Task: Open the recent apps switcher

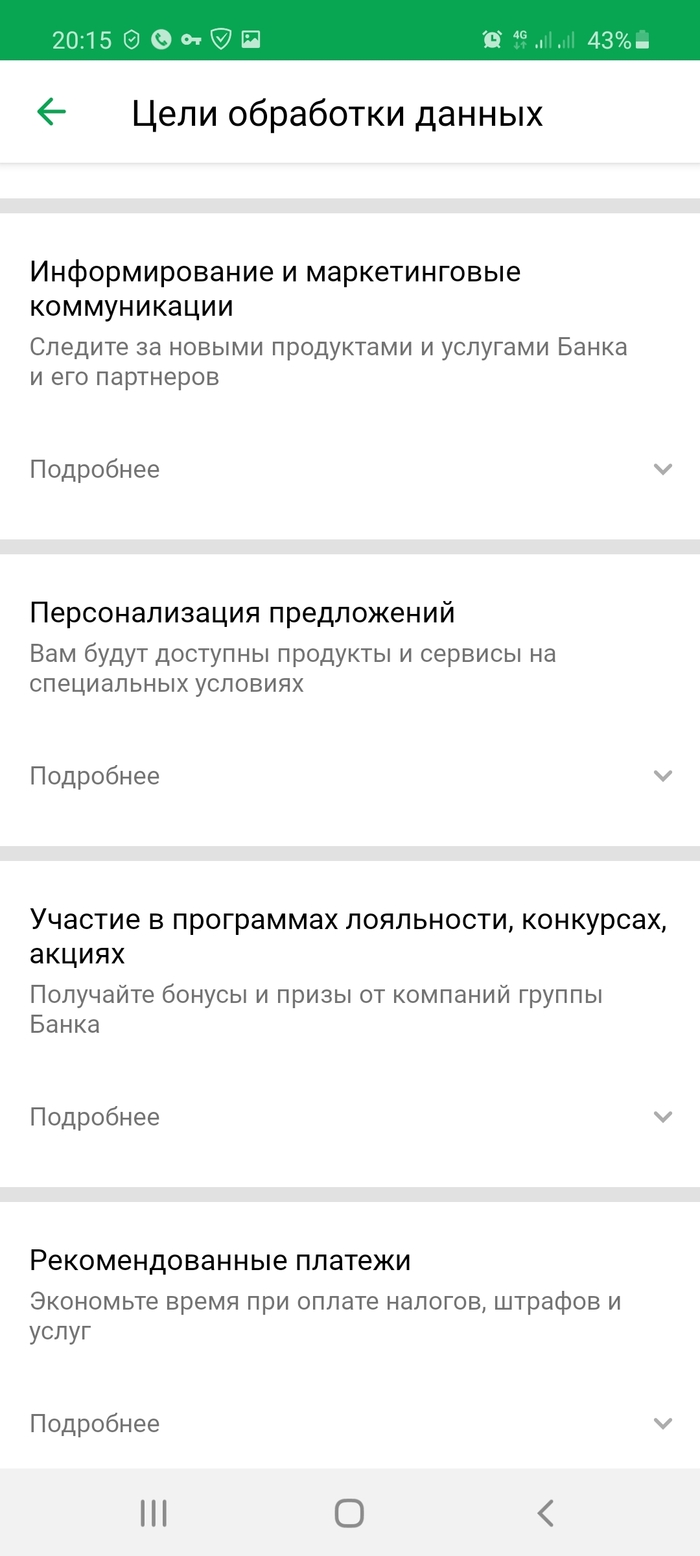Action: 153,1513
